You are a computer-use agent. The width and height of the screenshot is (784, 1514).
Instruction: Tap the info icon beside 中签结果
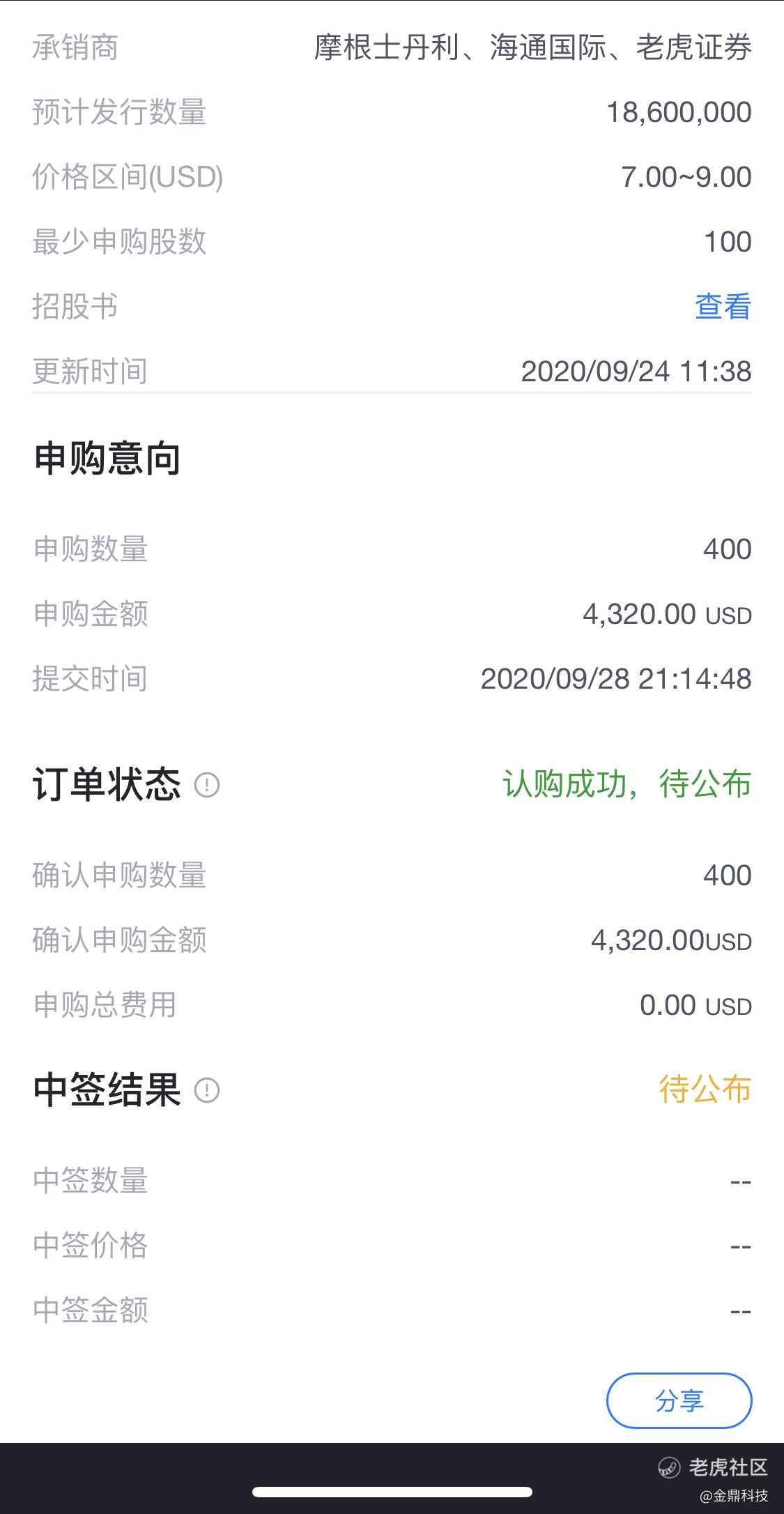[207, 1090]
